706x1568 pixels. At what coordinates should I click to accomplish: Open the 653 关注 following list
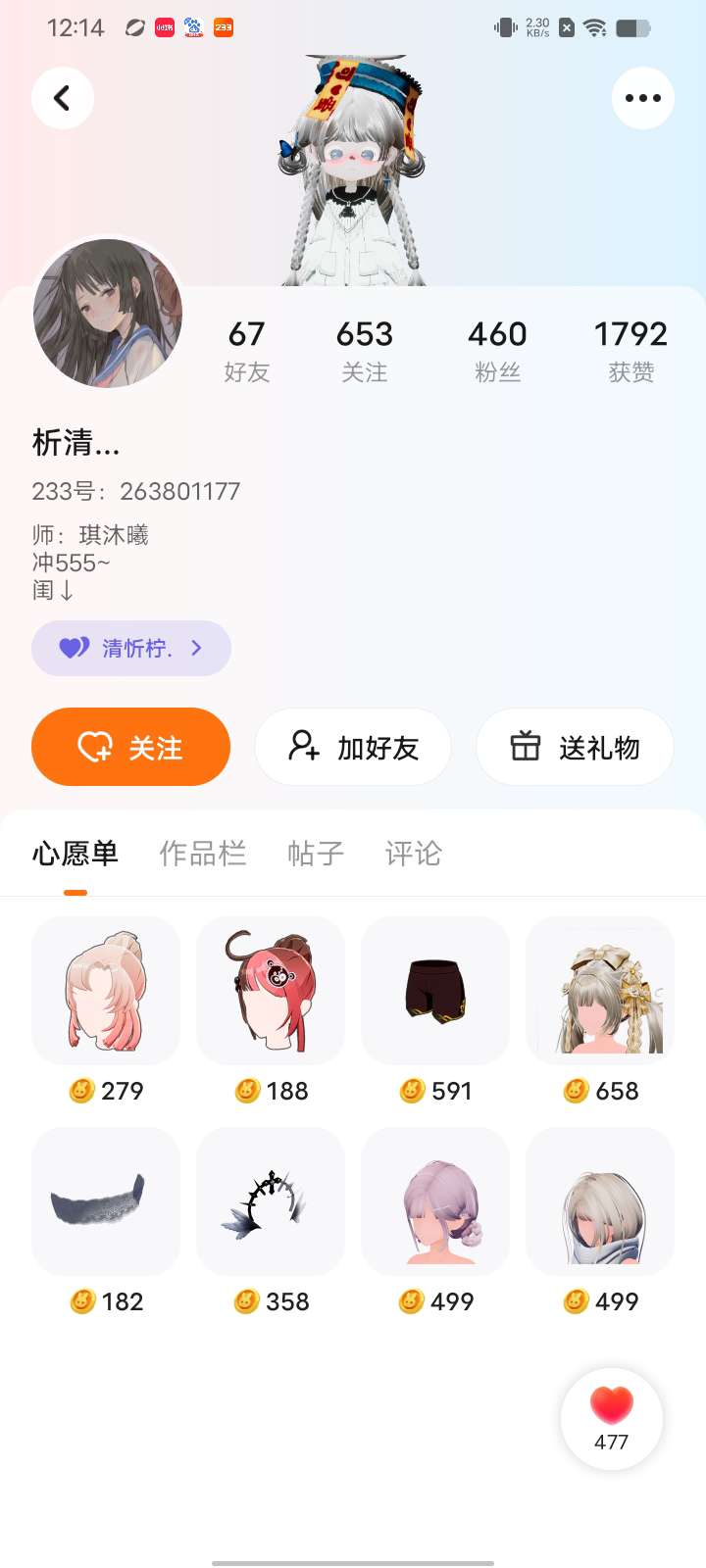point(364,349)
